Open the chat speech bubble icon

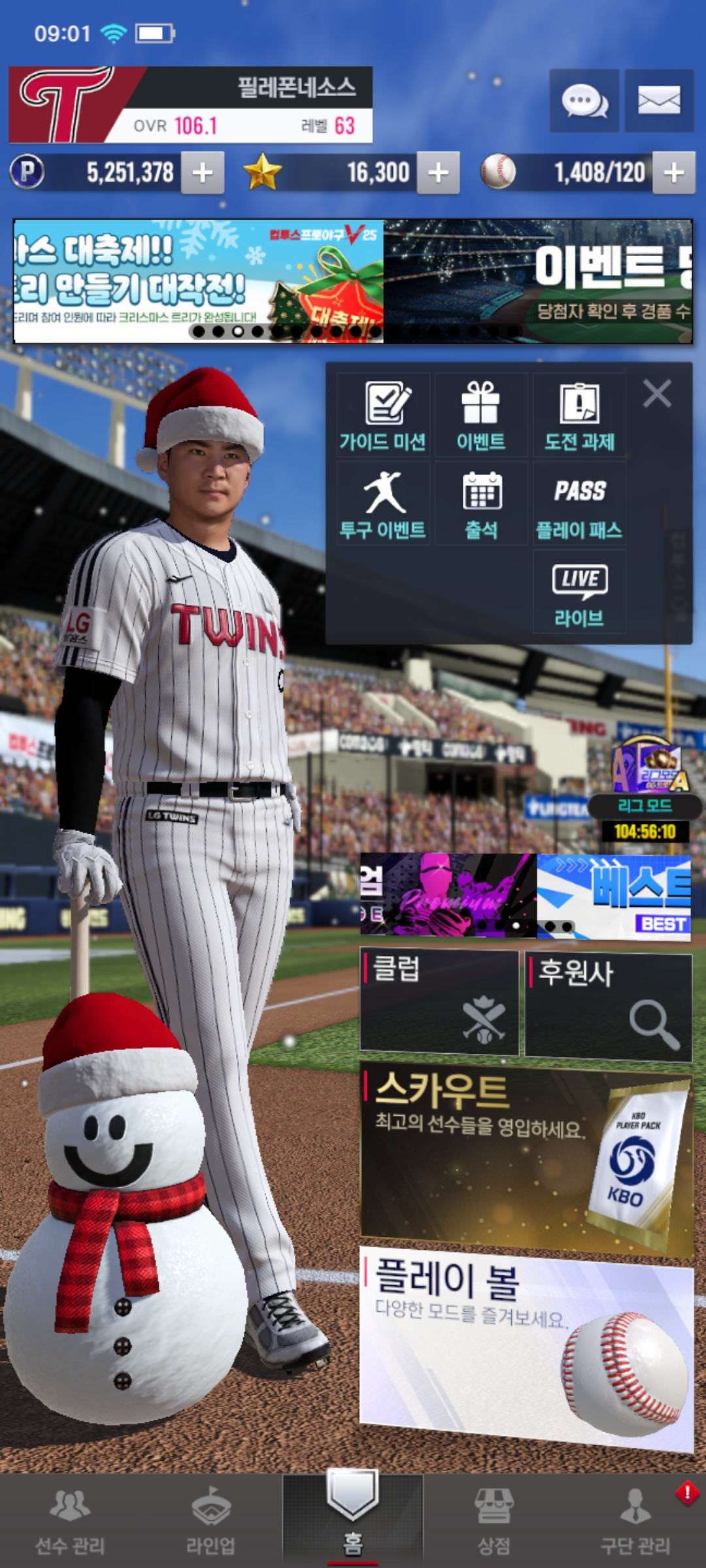pyautogui.click(x=584, y=101)
